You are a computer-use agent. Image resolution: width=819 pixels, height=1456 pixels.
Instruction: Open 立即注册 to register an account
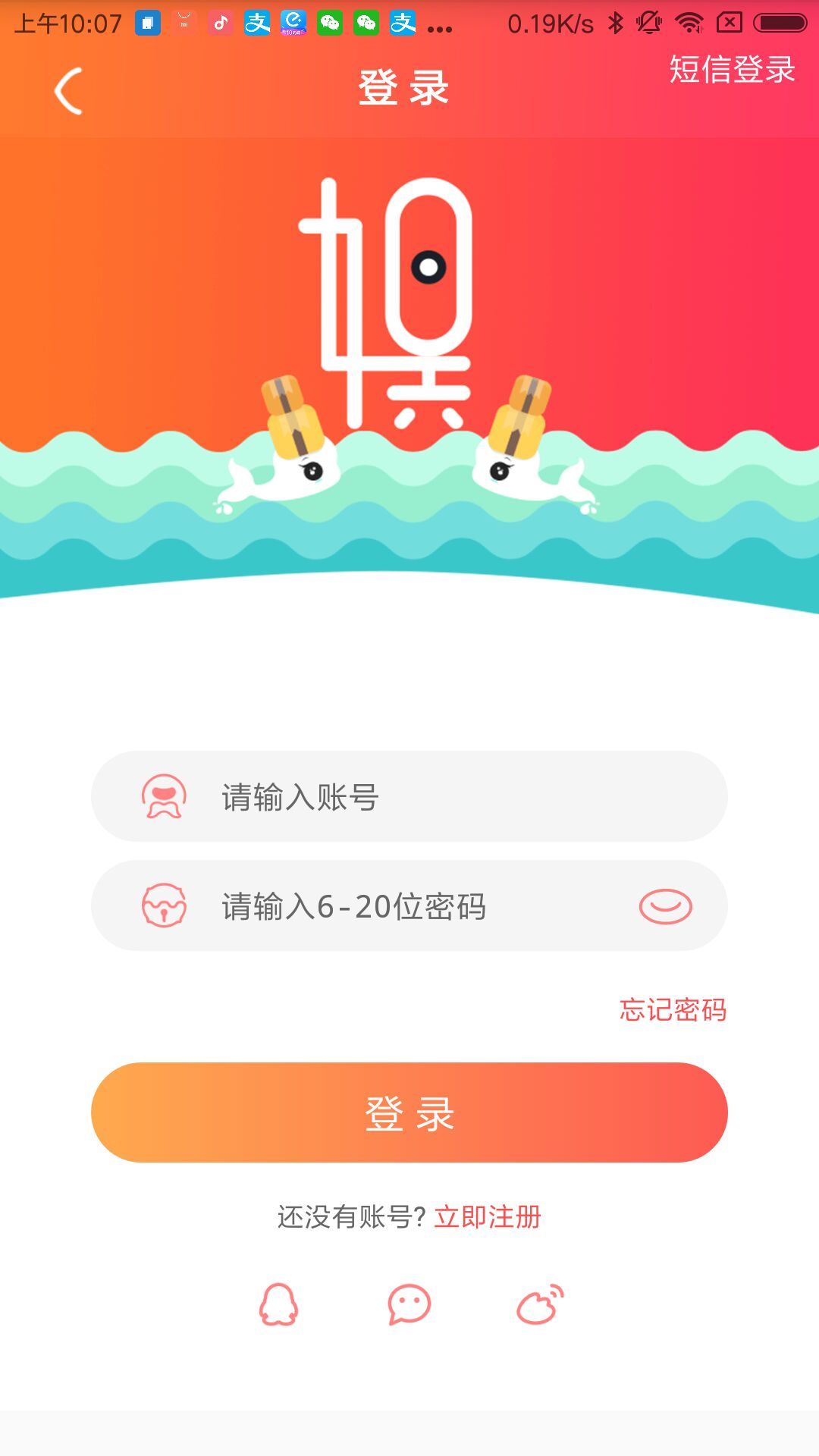(x=488, y=1216)
